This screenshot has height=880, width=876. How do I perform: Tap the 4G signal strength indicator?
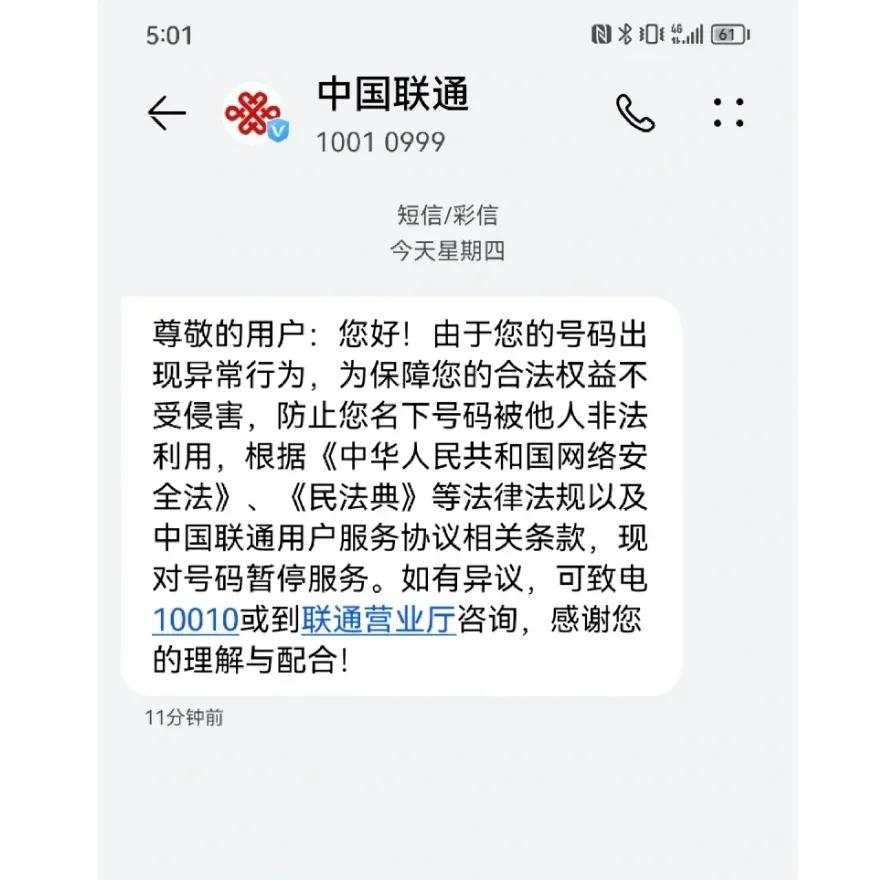click(x=688, y=33)
